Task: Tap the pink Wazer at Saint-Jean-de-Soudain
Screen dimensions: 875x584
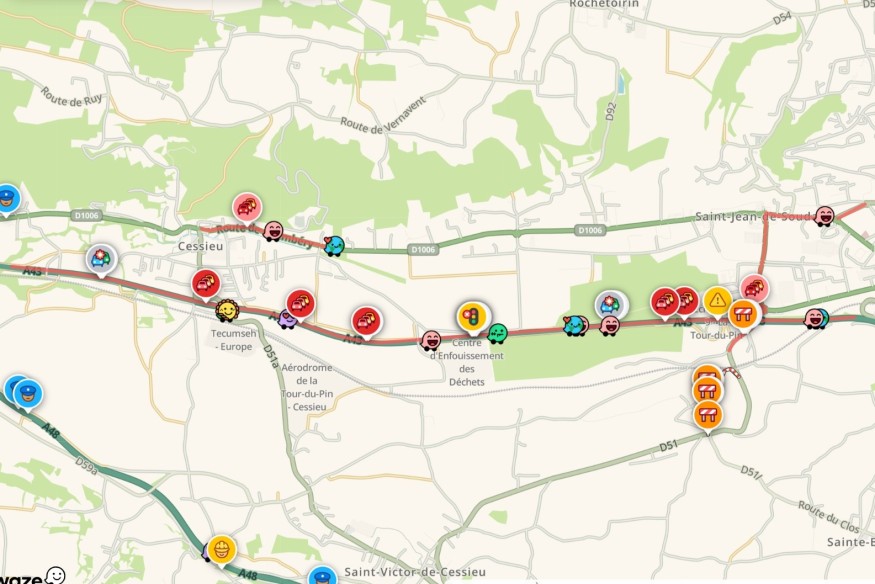Action: pyautogui.click(x=824, y=216)
